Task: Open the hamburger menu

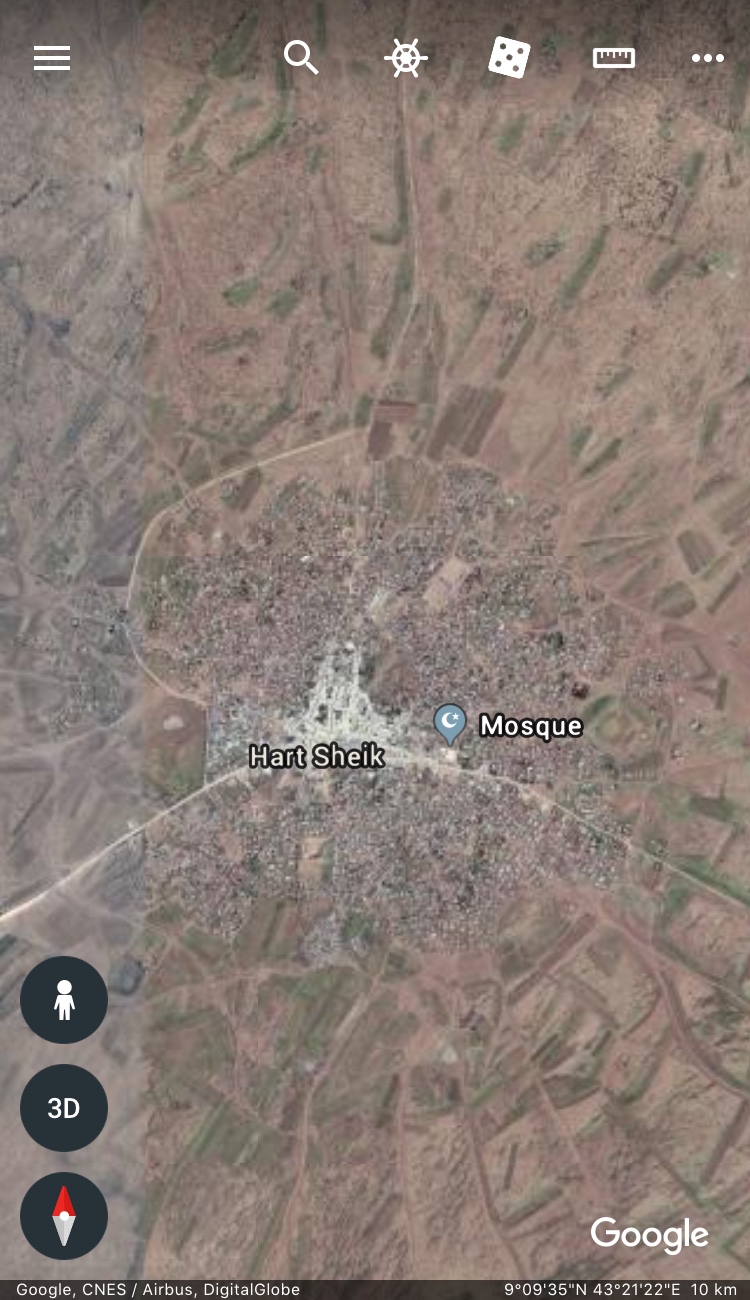Action: pyautogui.click(x=52, y=58)
